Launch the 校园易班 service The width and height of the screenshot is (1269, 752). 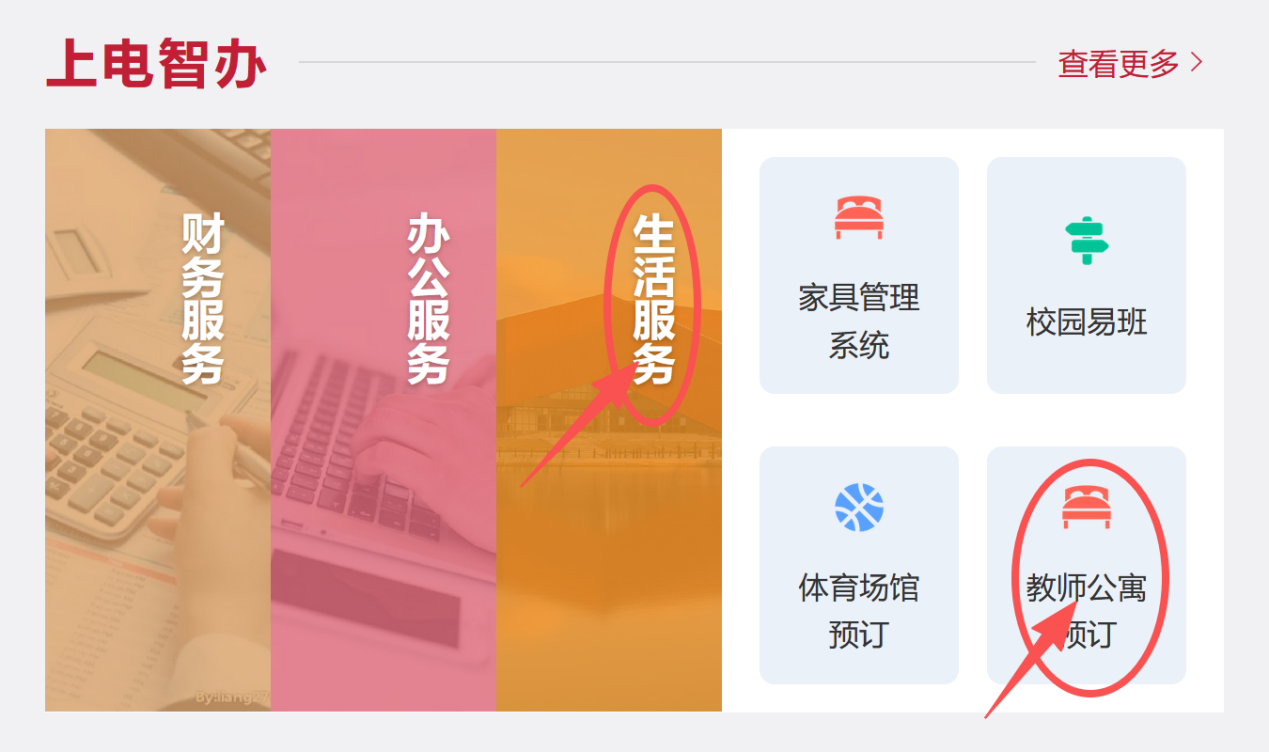coord(1086,275)
